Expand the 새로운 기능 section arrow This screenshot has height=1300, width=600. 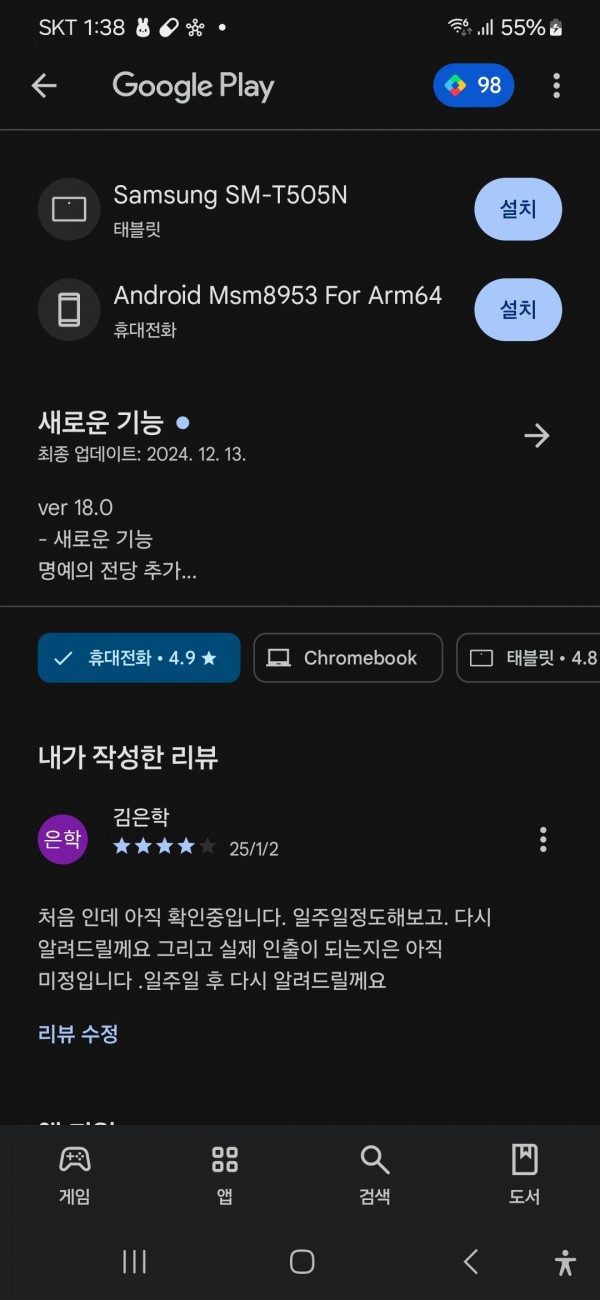click(x=537, y=436)
